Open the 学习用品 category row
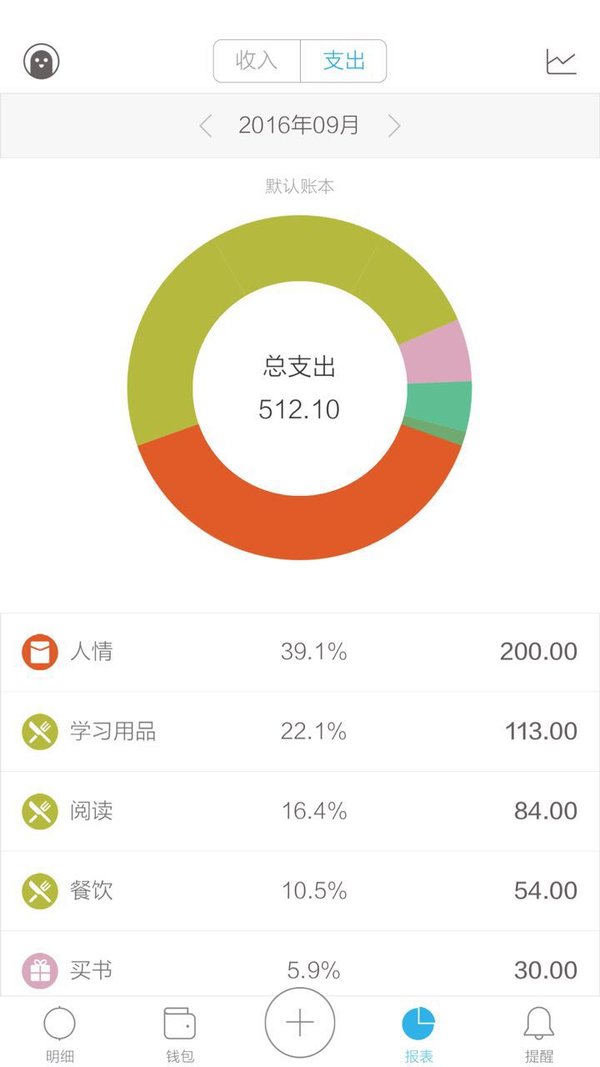 pyautogui.click(x=300, y=732)
